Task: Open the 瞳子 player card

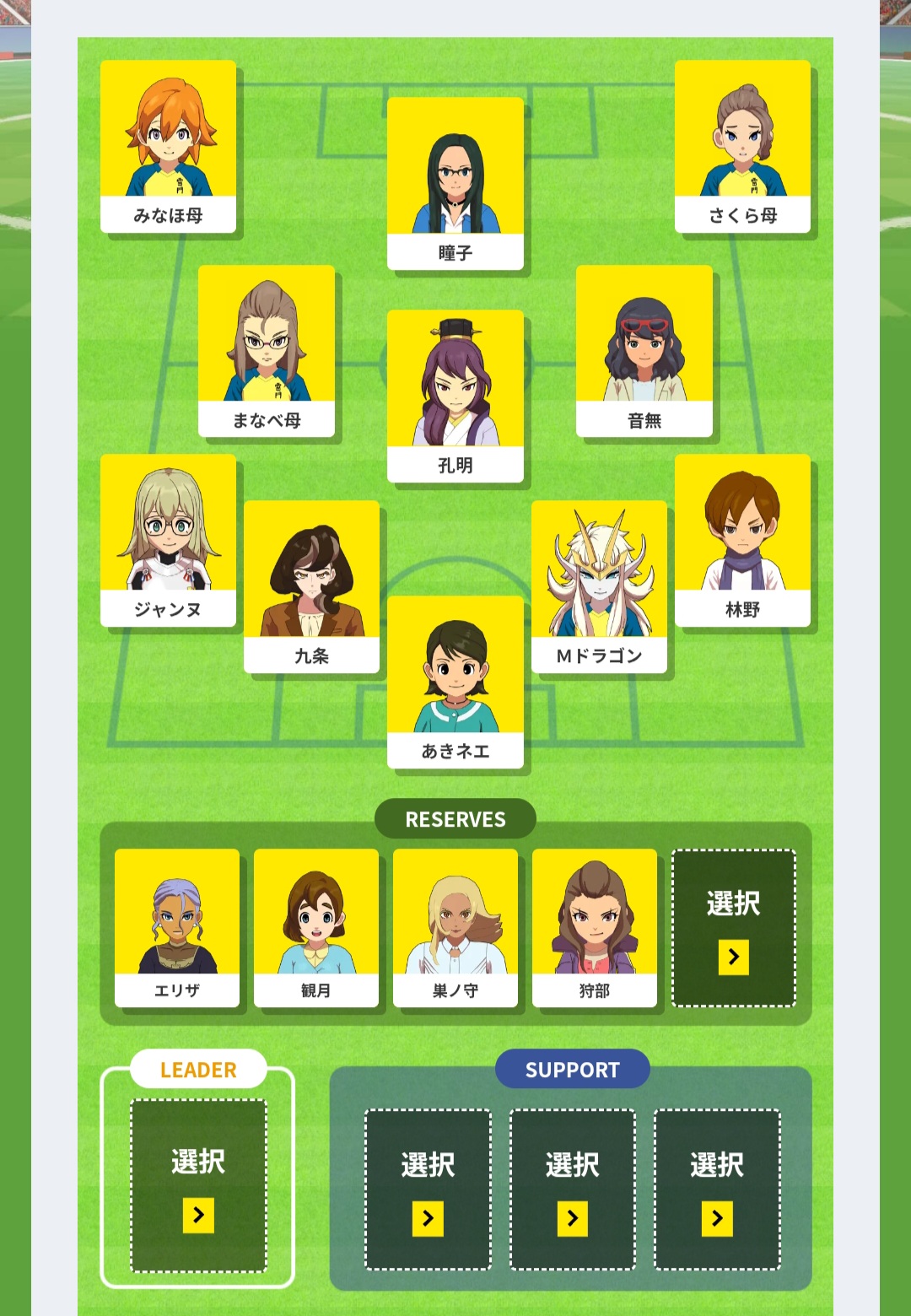Action: coord(455,183)
